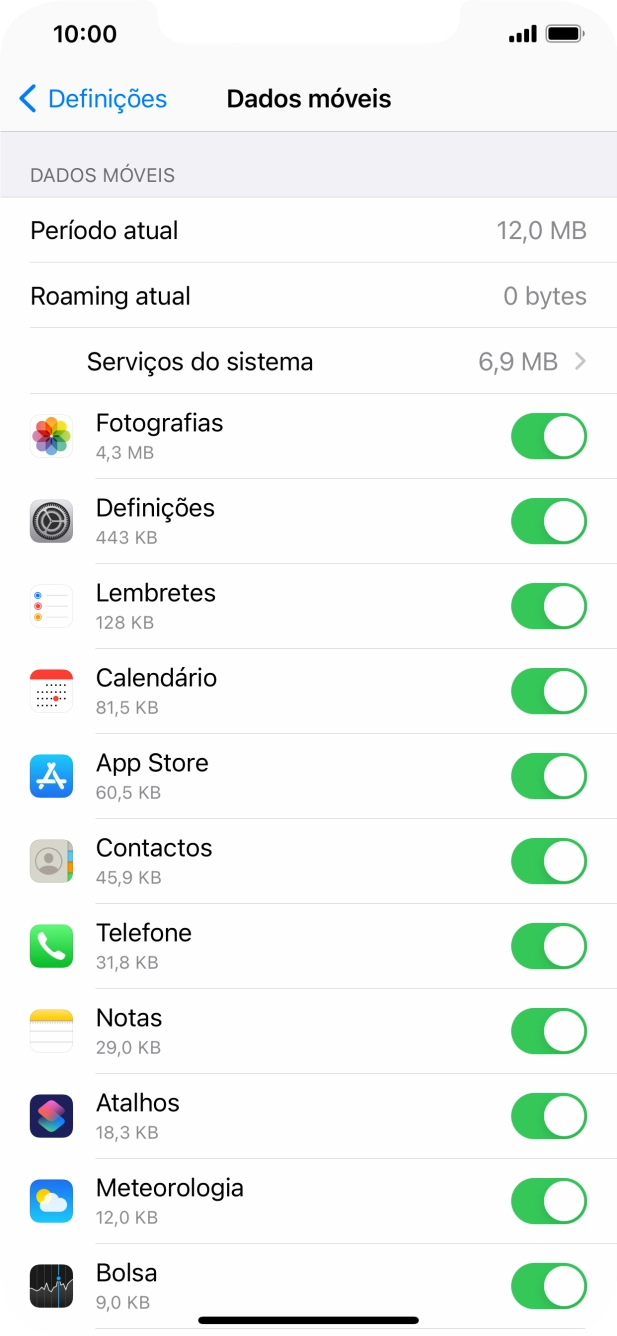Viewport: 617px width, 1336px height.
Task: Go back to Definições
Action: point(92,99)
